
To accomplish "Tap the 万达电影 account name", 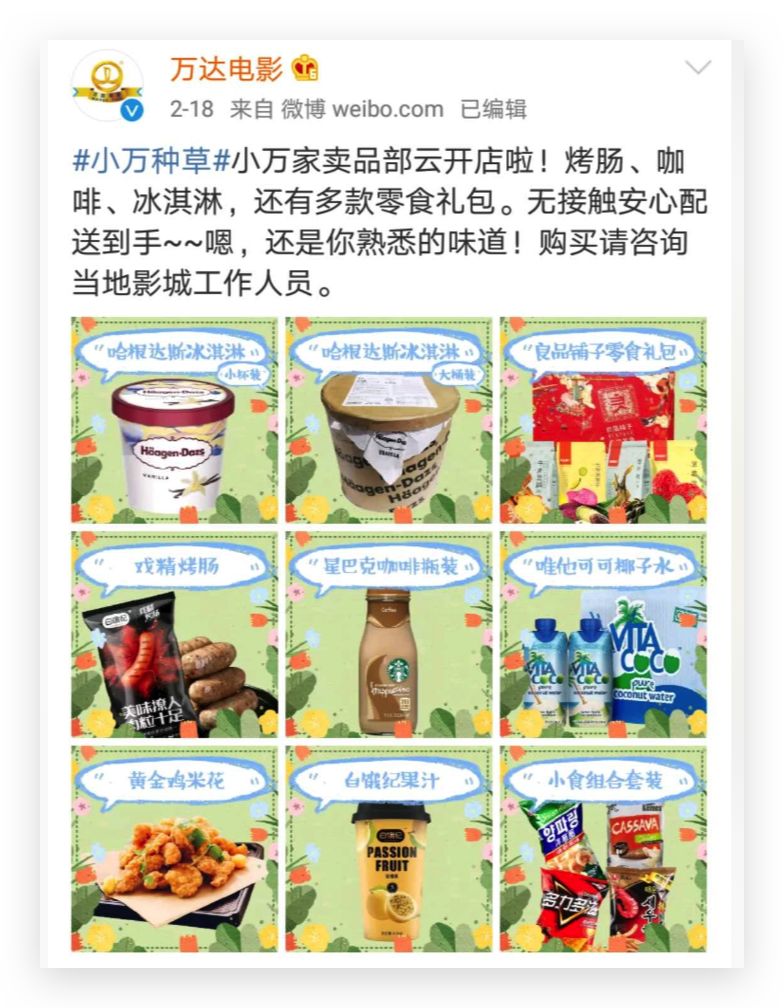I will tap(226, 69).
